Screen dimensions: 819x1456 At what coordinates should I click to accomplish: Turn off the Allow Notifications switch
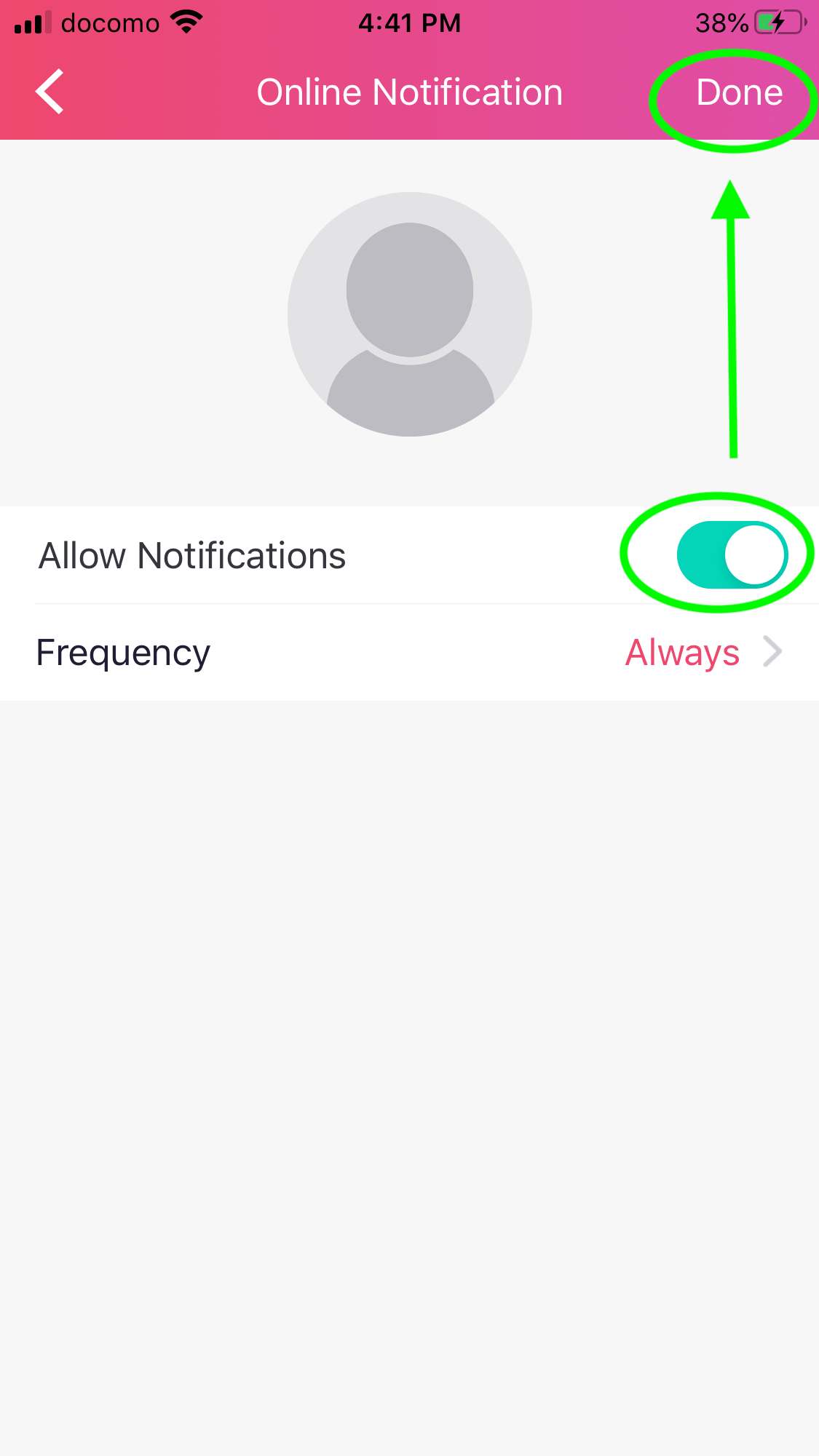(732, 554)
